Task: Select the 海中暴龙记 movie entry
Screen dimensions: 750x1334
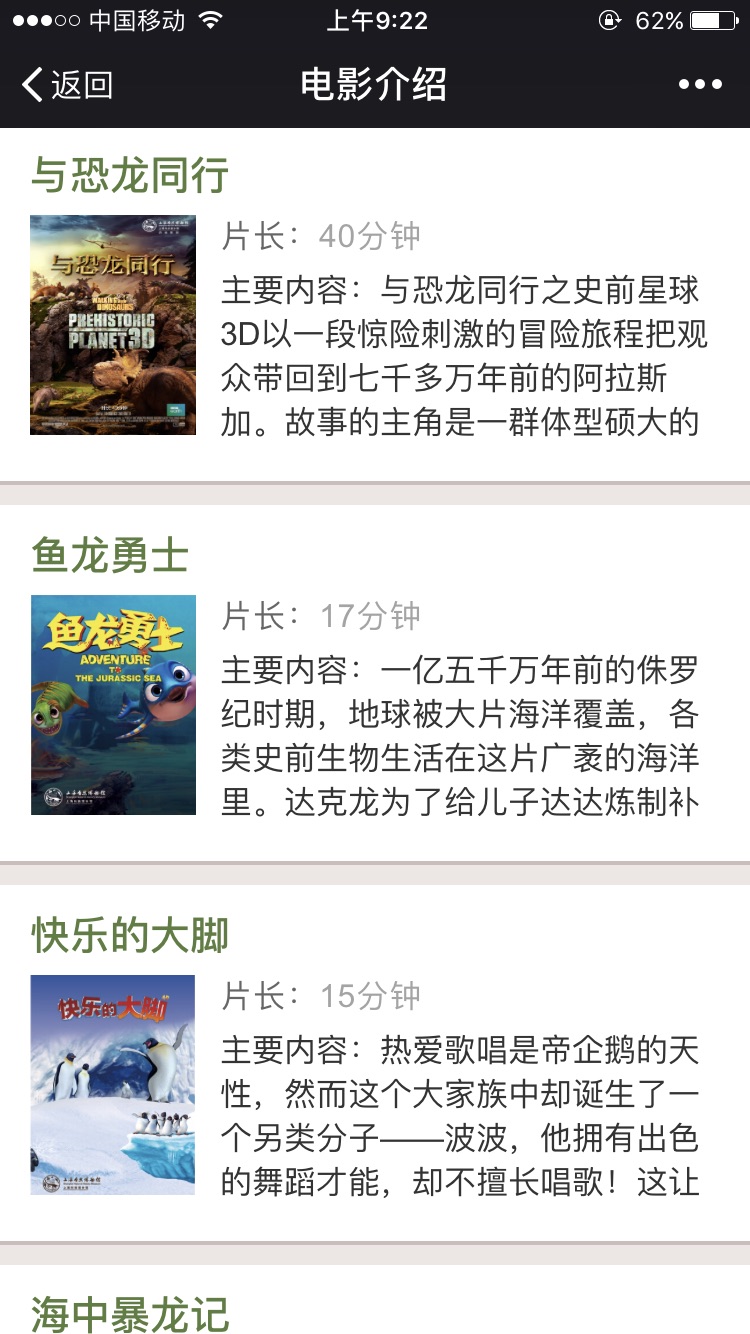Action: [130, 1313]
